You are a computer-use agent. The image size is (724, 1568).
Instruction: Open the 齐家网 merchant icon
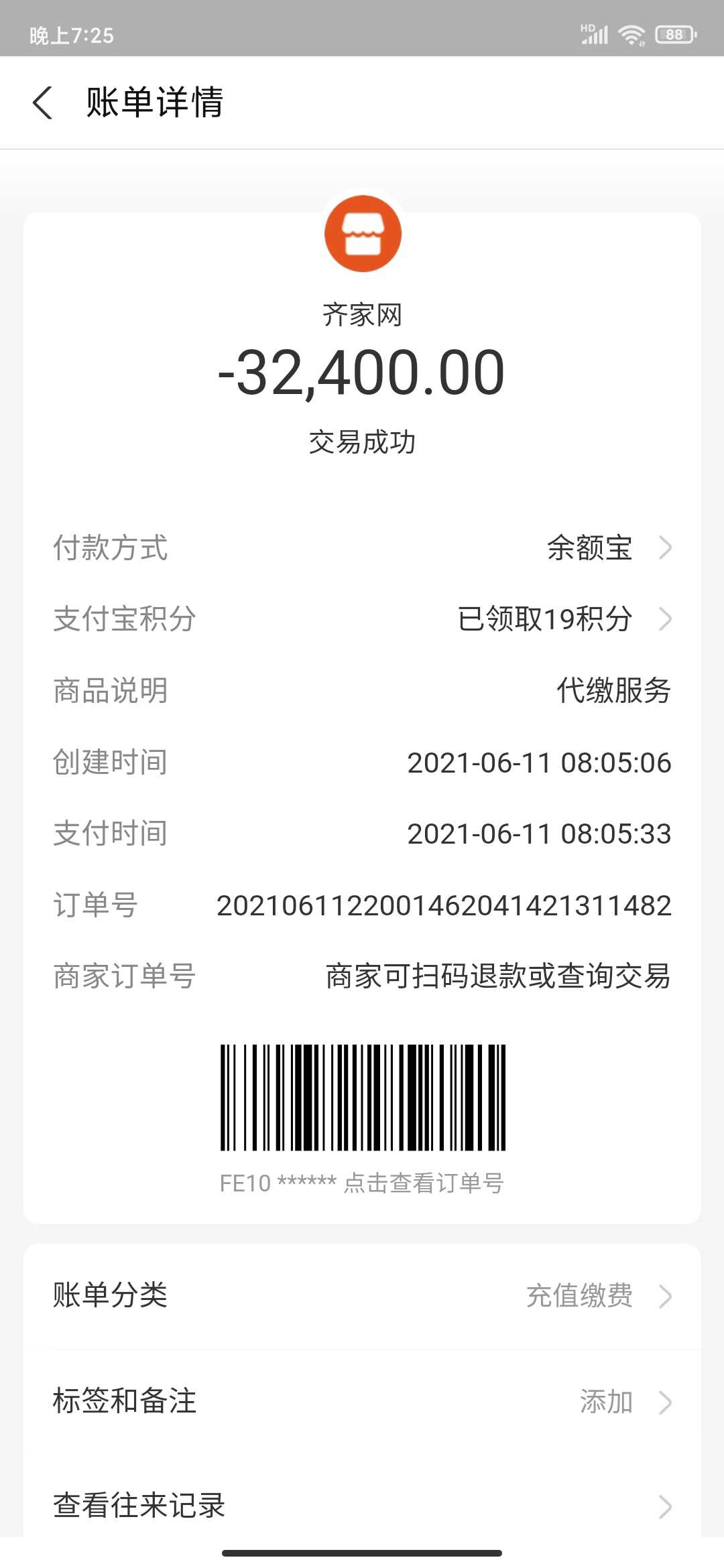click(x=363, y=234)
